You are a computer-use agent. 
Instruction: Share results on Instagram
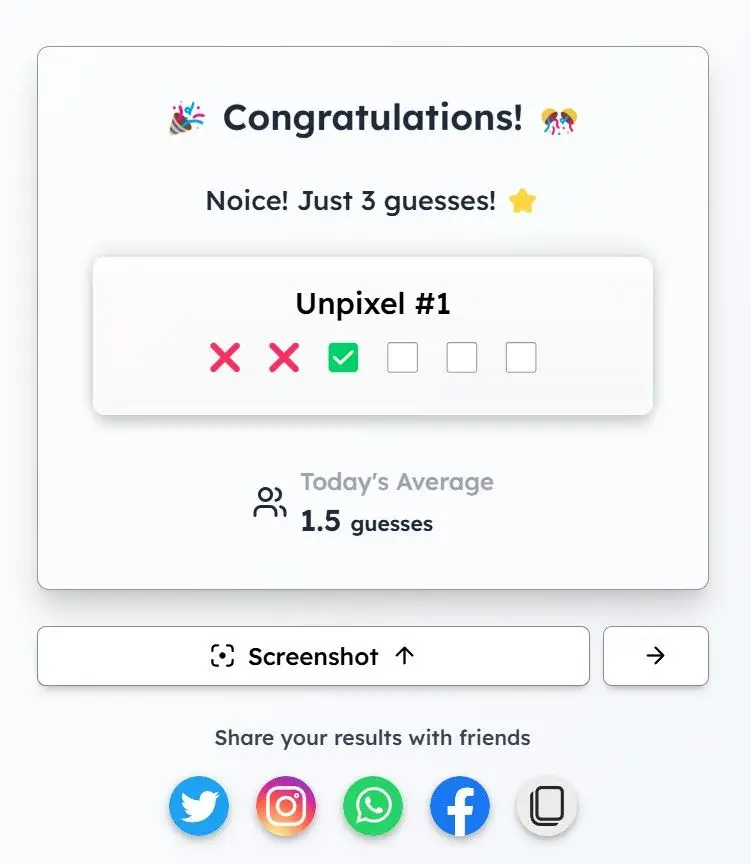click(x=286, y=806)
